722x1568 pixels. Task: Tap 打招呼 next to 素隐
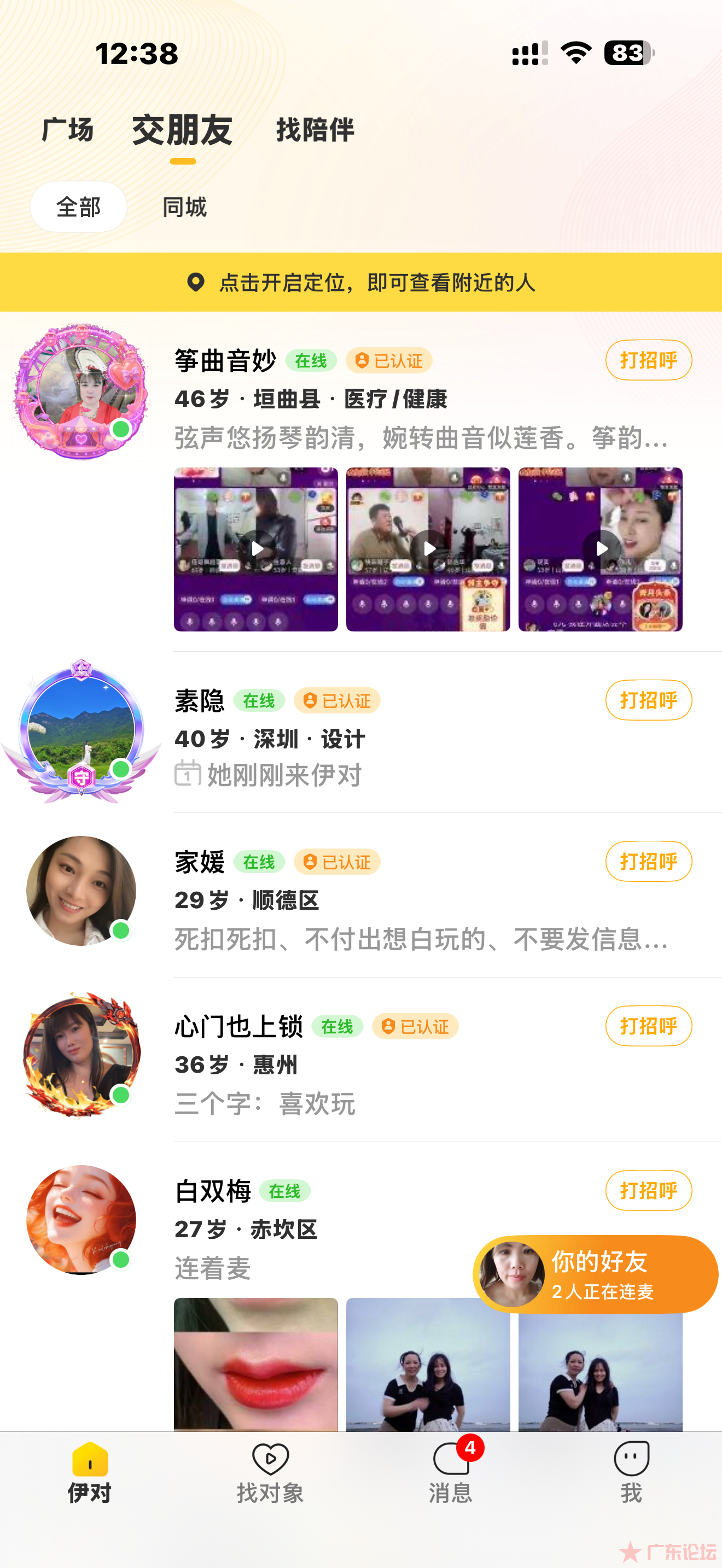[648, 700]
